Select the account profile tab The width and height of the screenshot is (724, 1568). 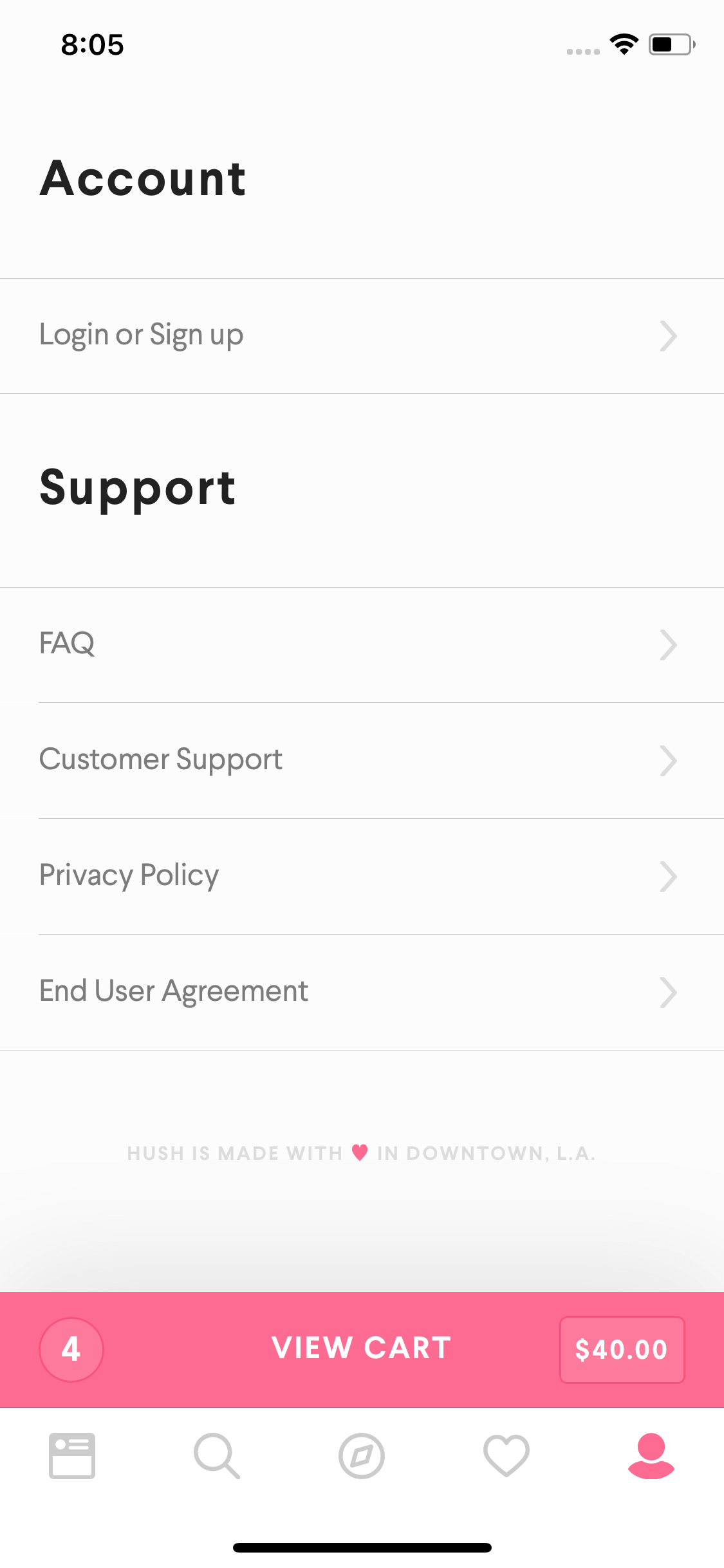651,1456
